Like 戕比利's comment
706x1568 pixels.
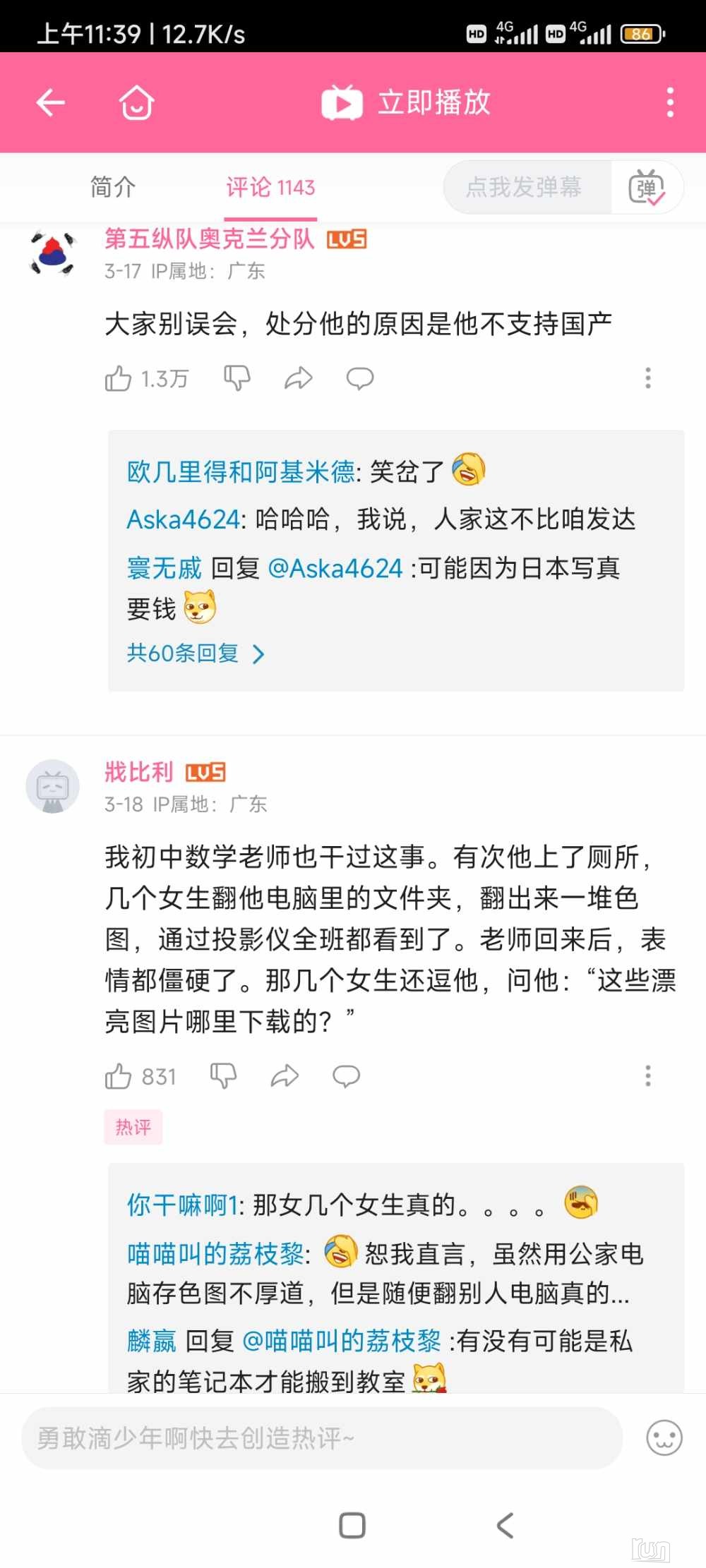119,1077
